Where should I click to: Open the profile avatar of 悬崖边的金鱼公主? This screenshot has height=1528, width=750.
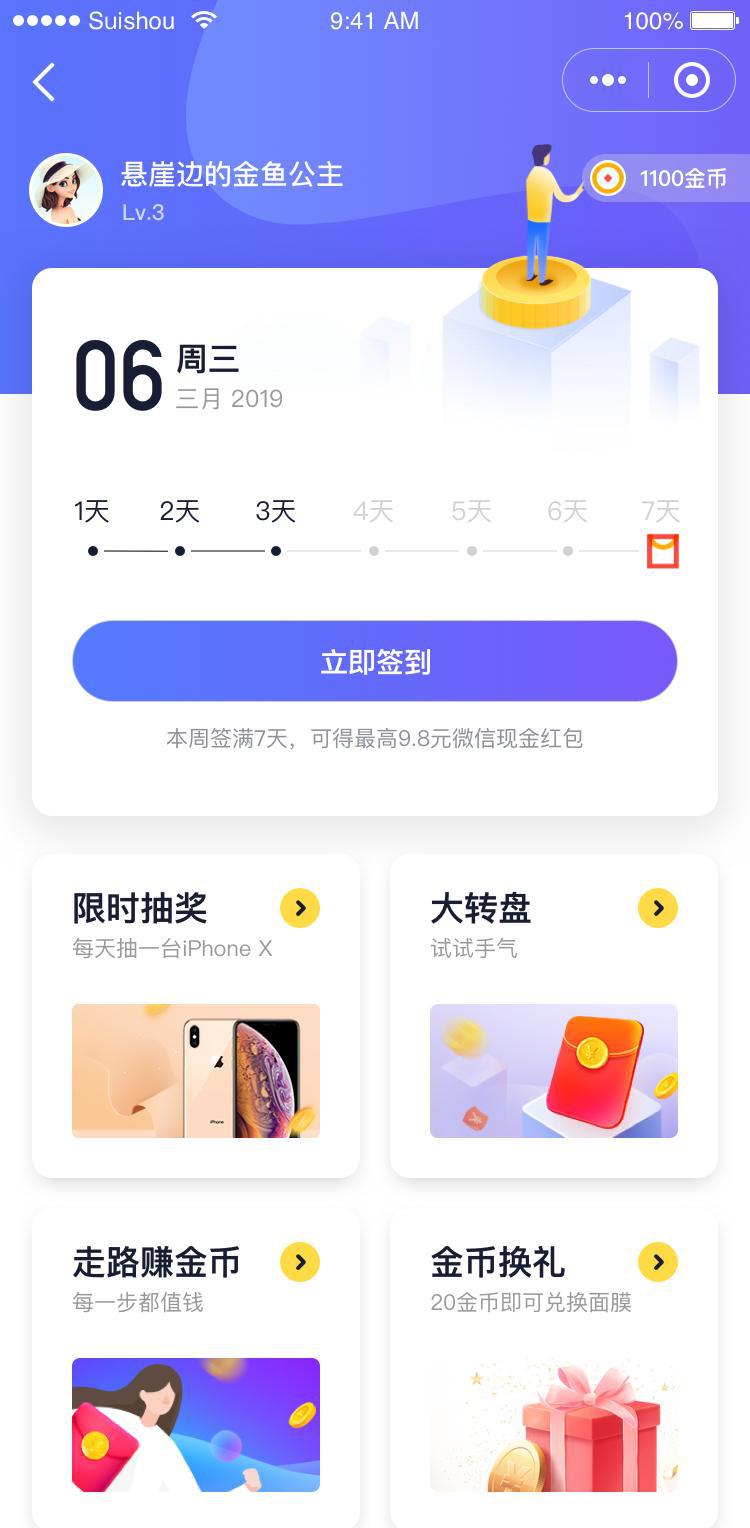click(x=66, y=190)
